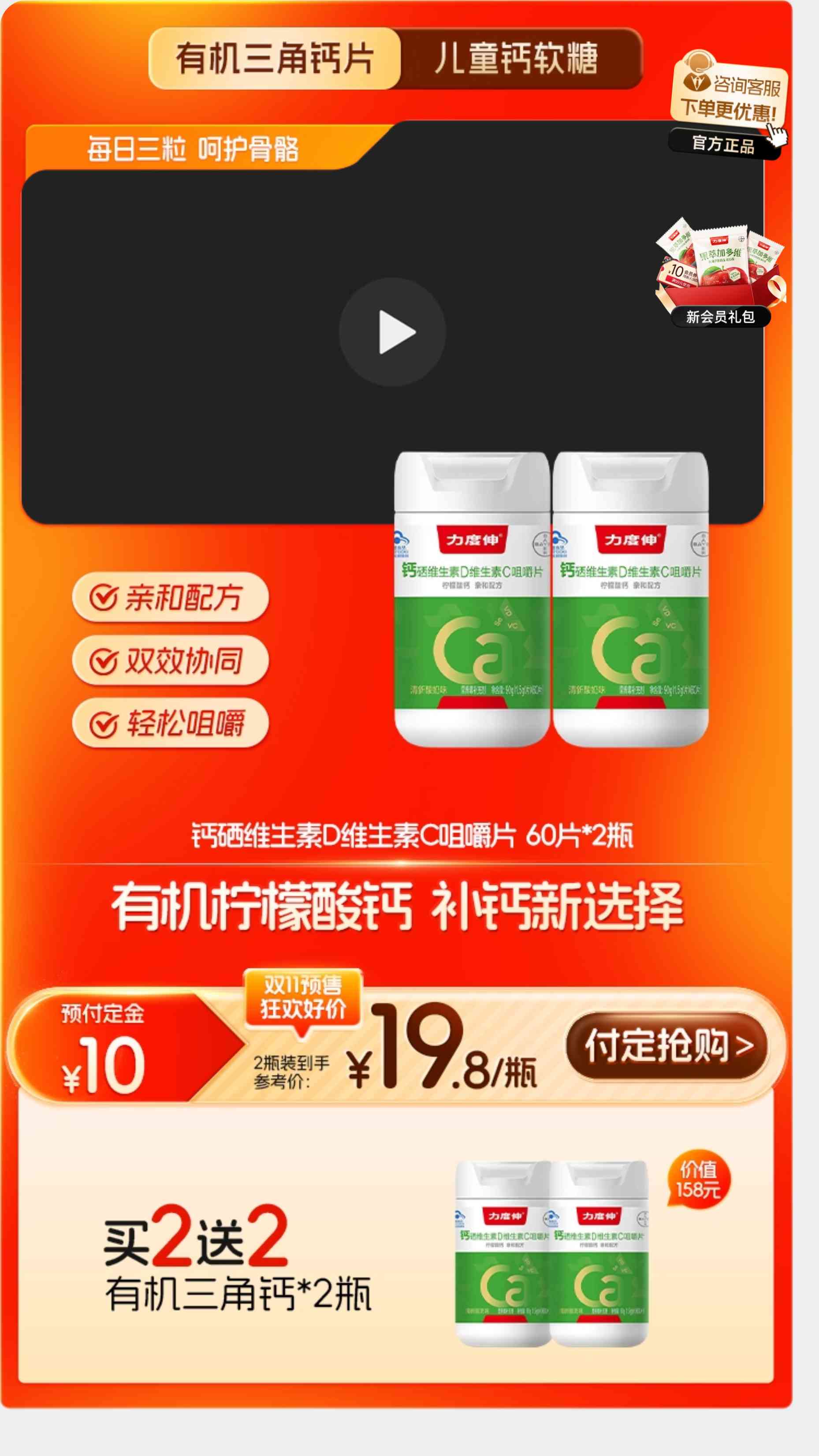The height and width of the screenshot is (1456, 819).
Task: Select the 有机三角钙片 tab
Action: (x=275, y=58)
